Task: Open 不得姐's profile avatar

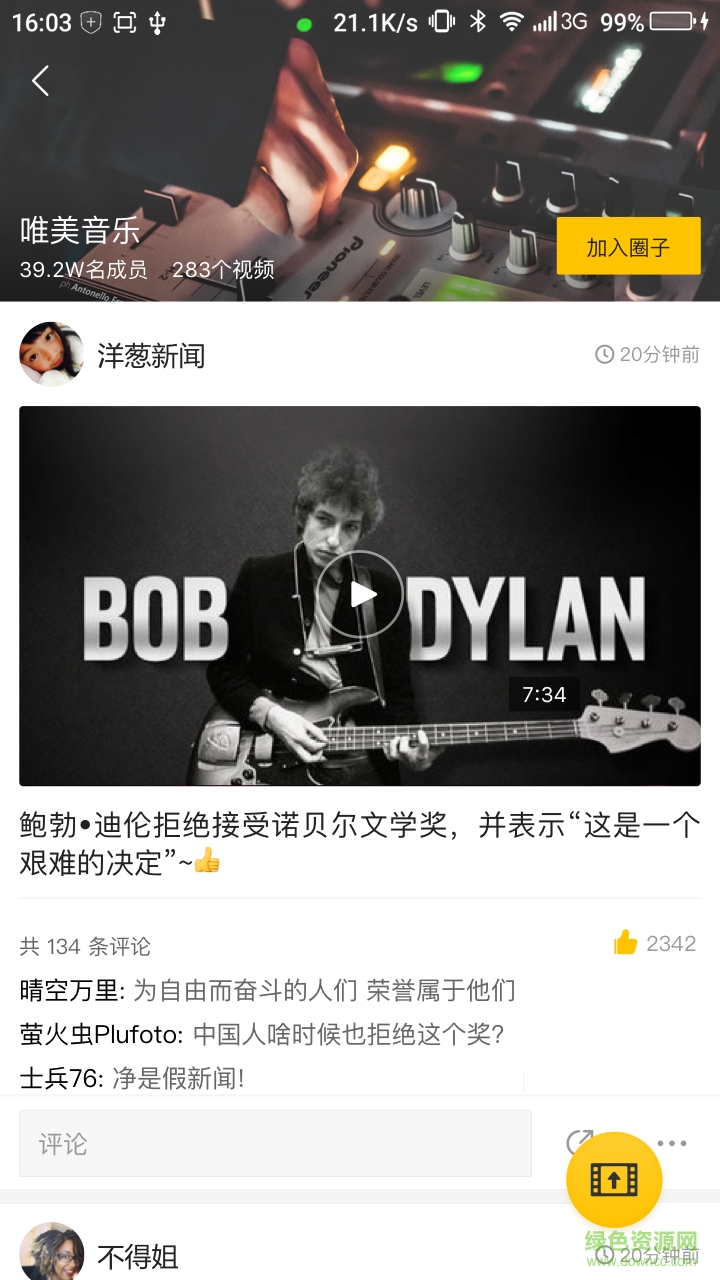Action: coord(52,1253)
